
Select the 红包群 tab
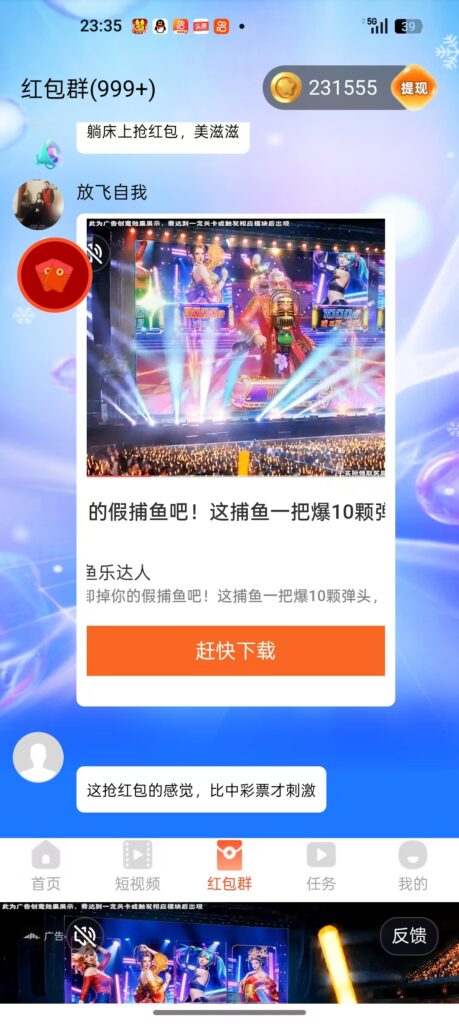click(229, 866)
